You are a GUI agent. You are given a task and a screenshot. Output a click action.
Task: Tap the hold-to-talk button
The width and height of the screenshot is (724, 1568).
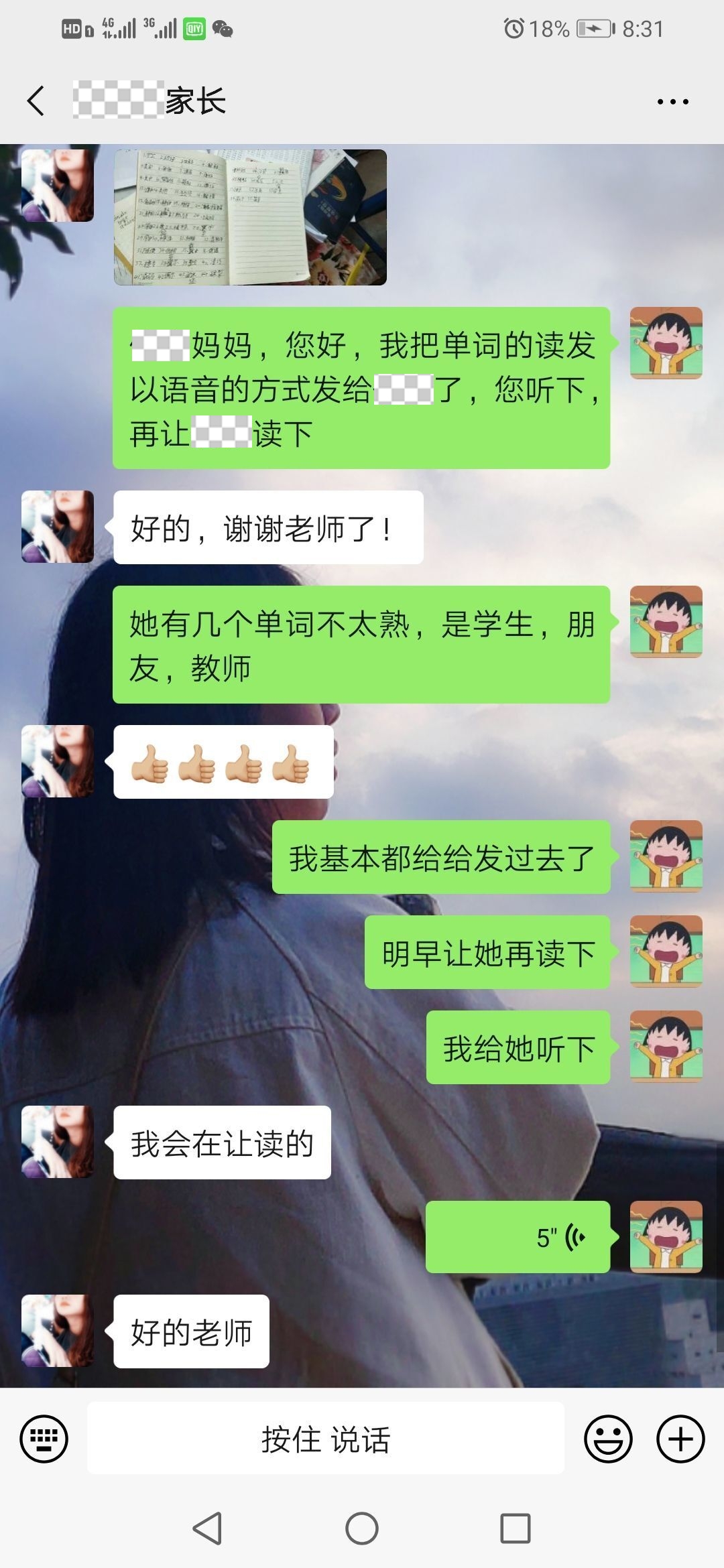[x=326, y=1438]
